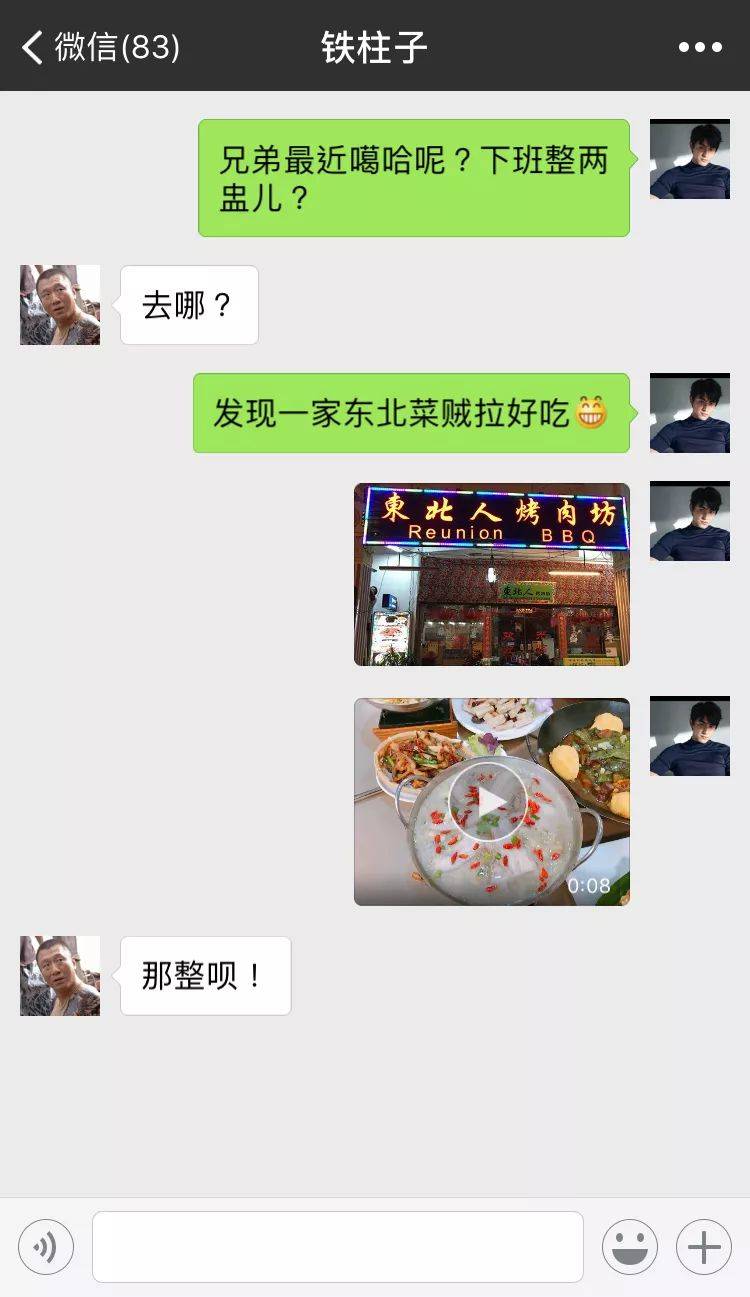Open the Reunion BBQ storefront photo
This screenshot has width=750, height=1297.
492,575
